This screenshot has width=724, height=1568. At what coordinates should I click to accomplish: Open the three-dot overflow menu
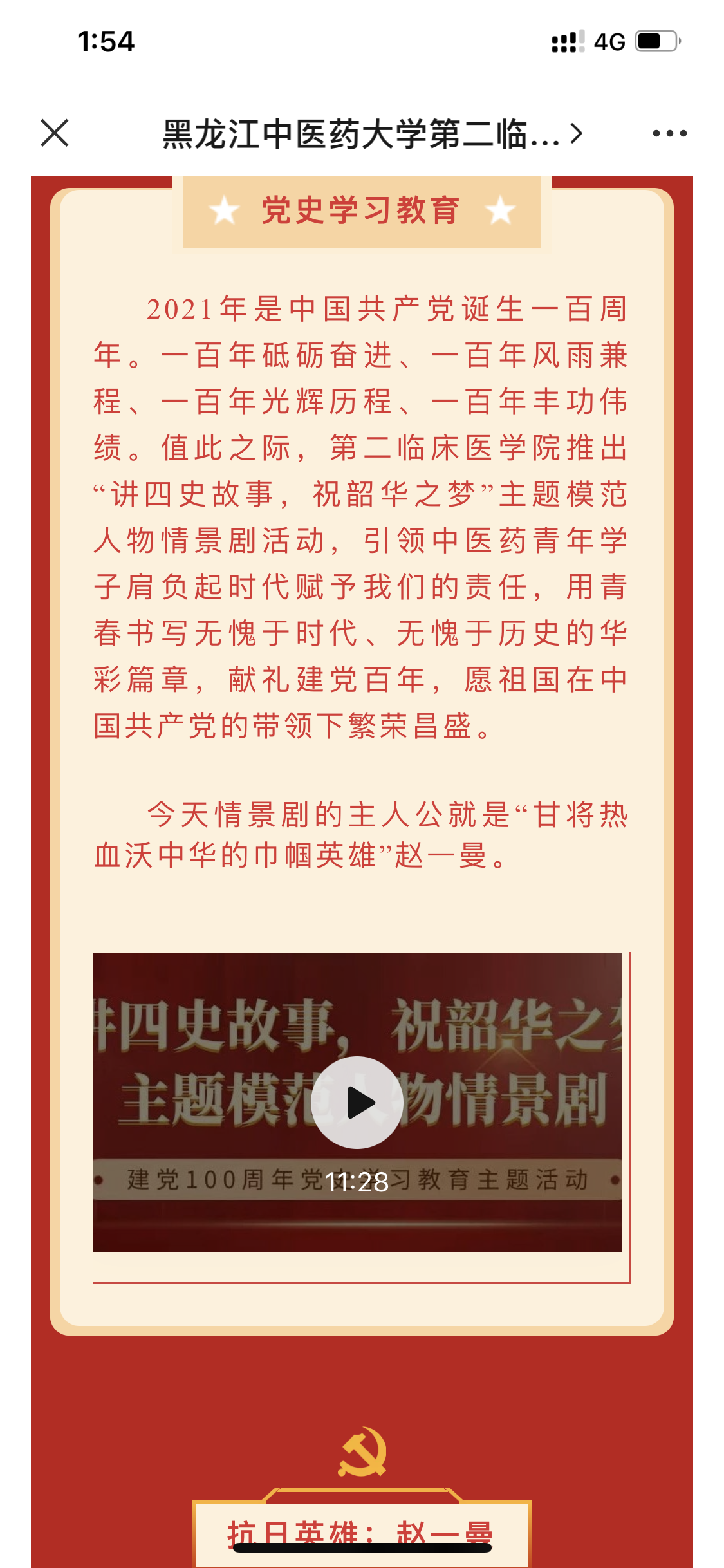669,133
